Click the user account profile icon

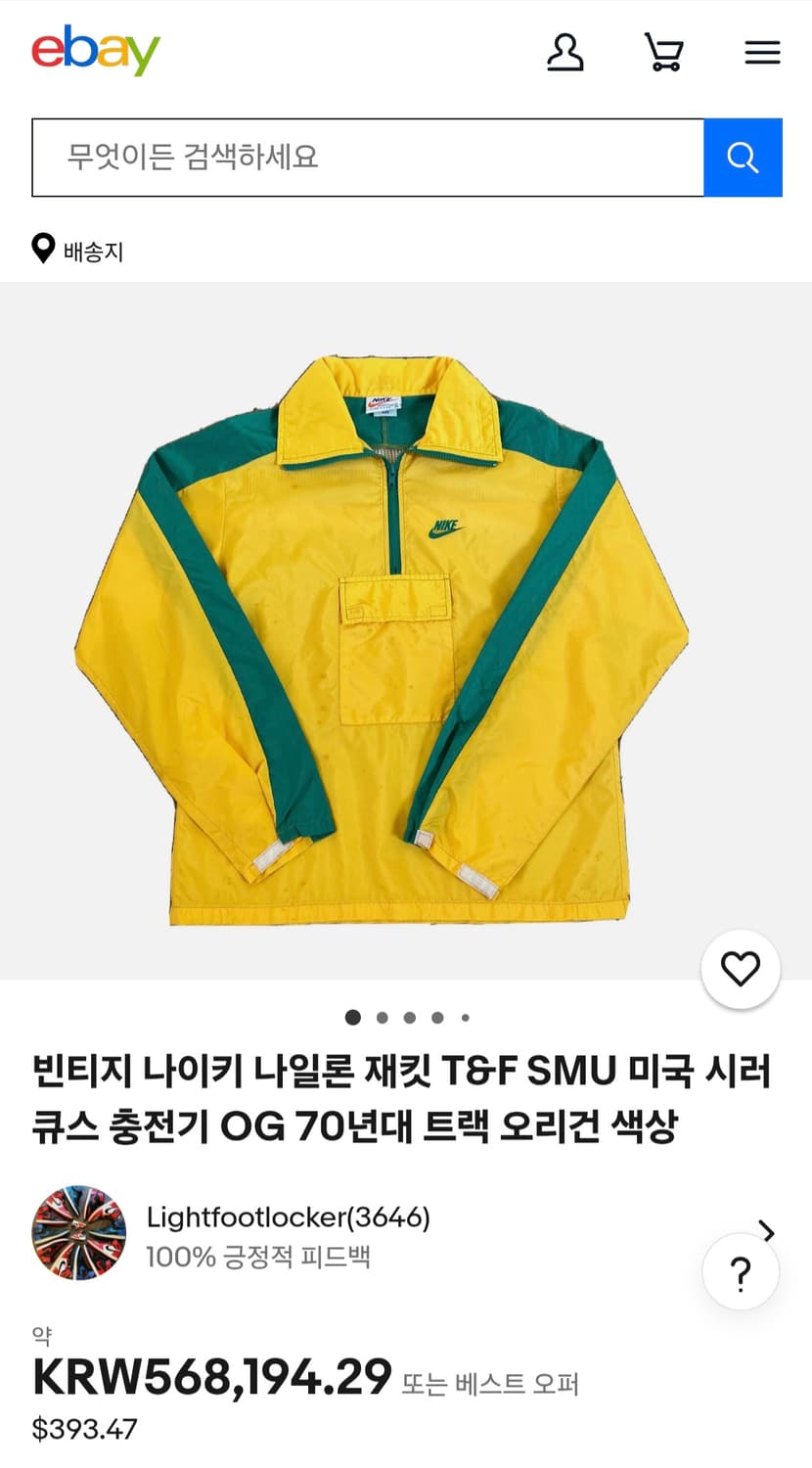[x=565, y=54]
